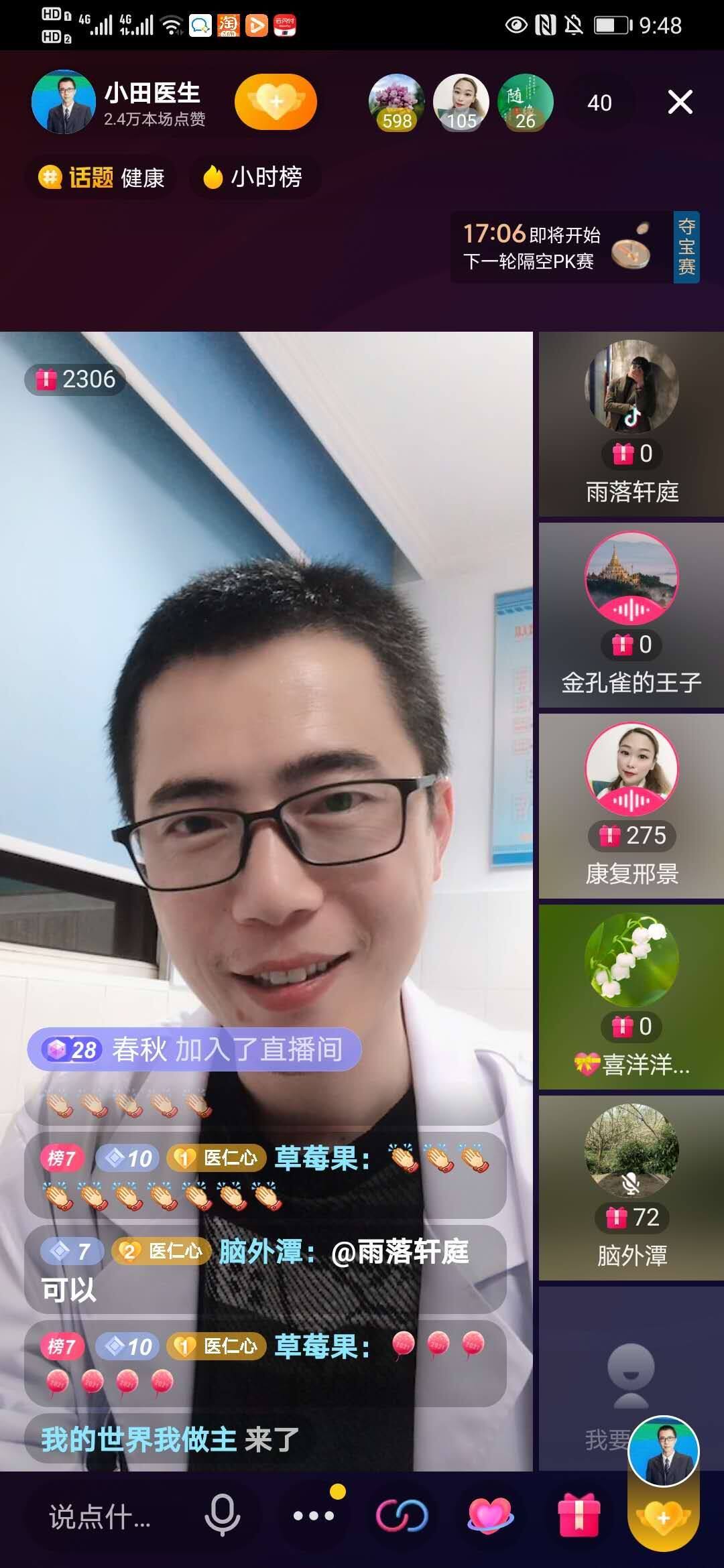Open guest 脑外潭's seat
Screen dimensions: 724x1568
coord(631,1187)
